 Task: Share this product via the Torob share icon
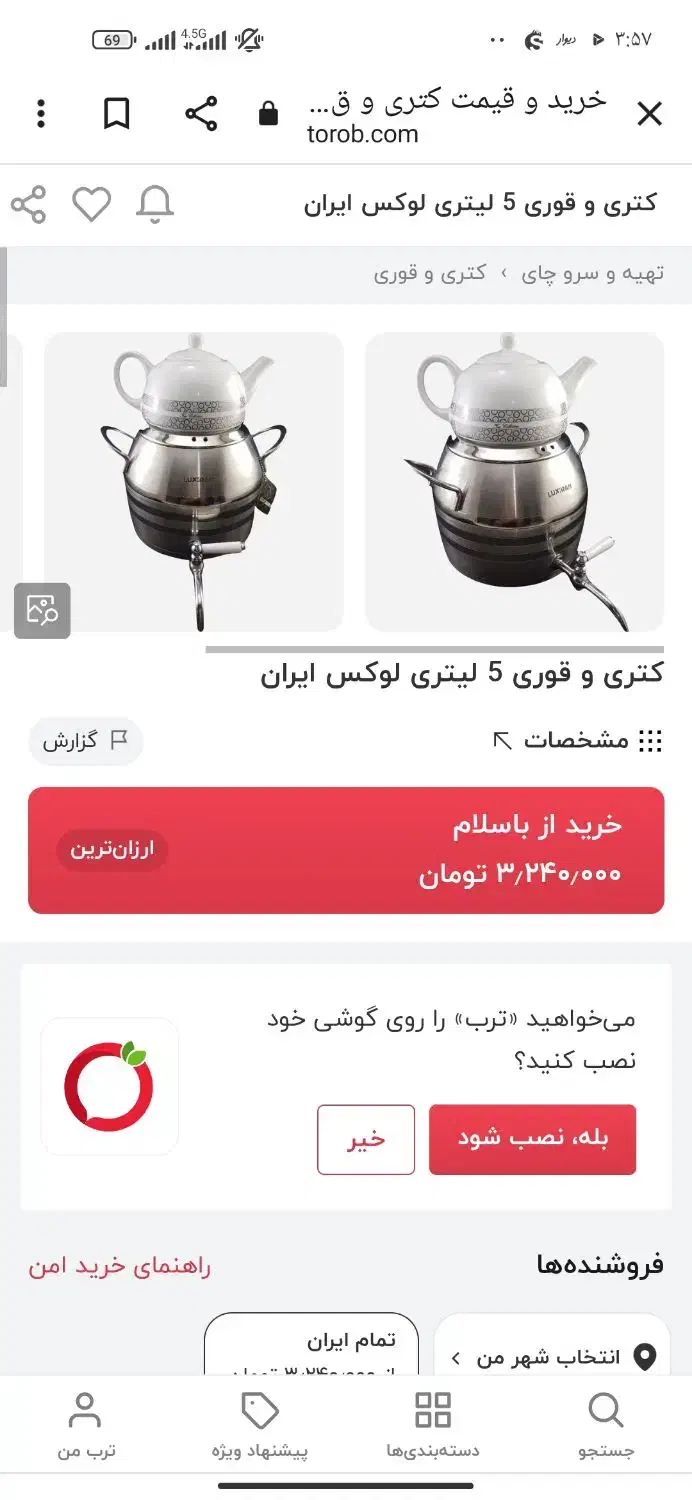coord(29,204)
